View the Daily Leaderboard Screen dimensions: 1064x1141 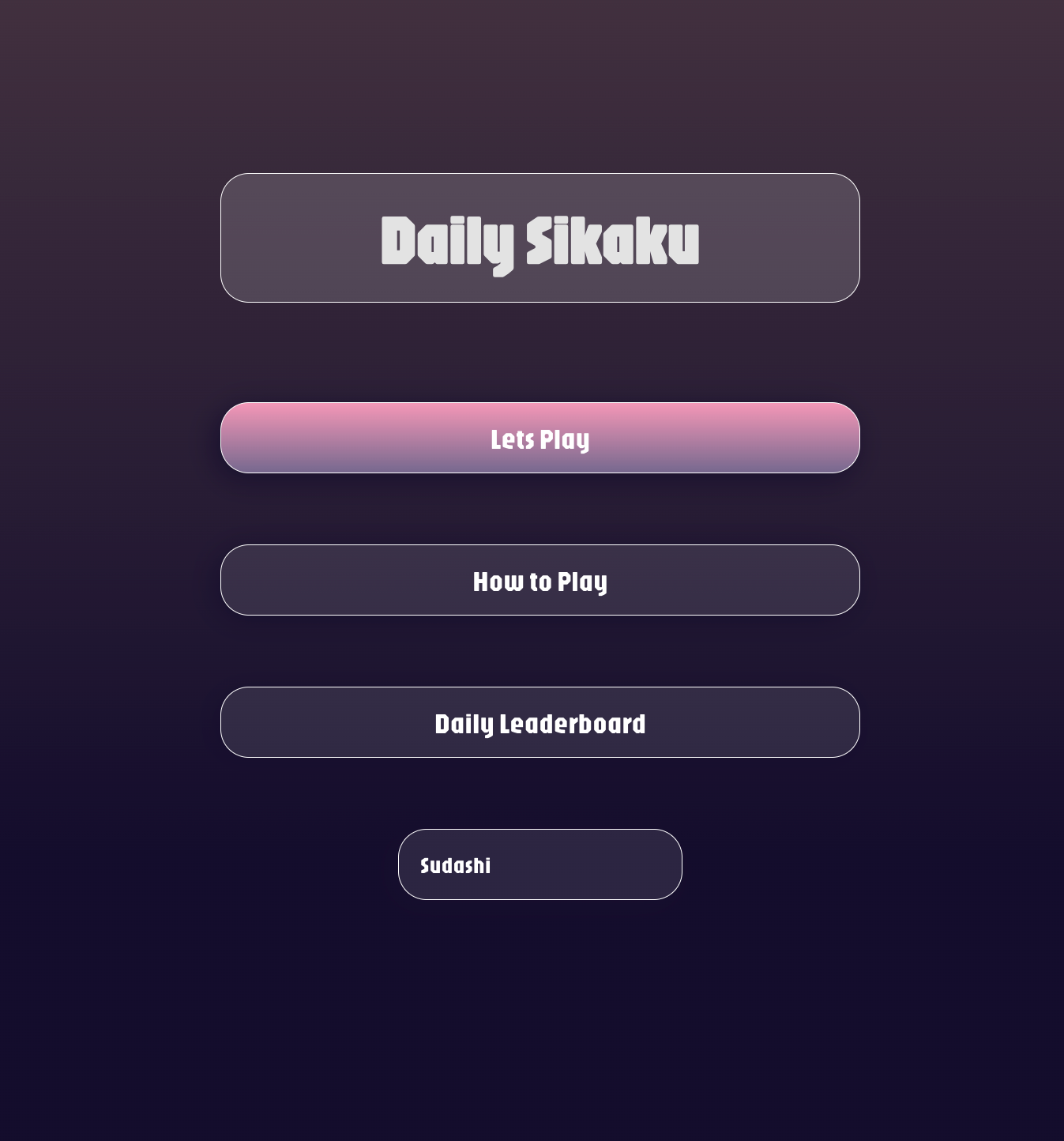[x=540, y=722]
